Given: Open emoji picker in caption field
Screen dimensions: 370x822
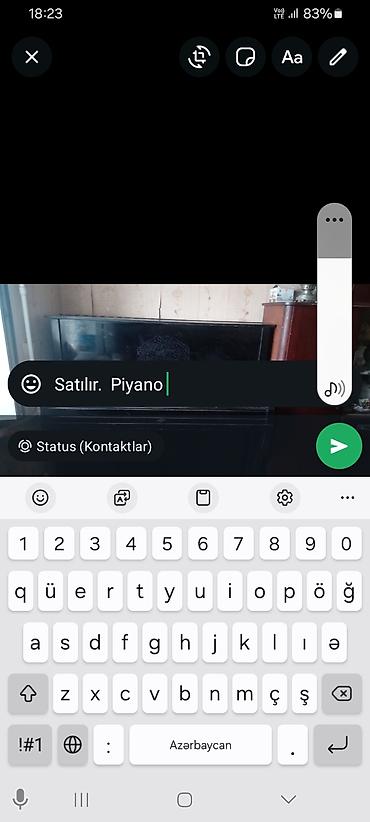Looking at the screenshot, I should click(x=31, y=384).
